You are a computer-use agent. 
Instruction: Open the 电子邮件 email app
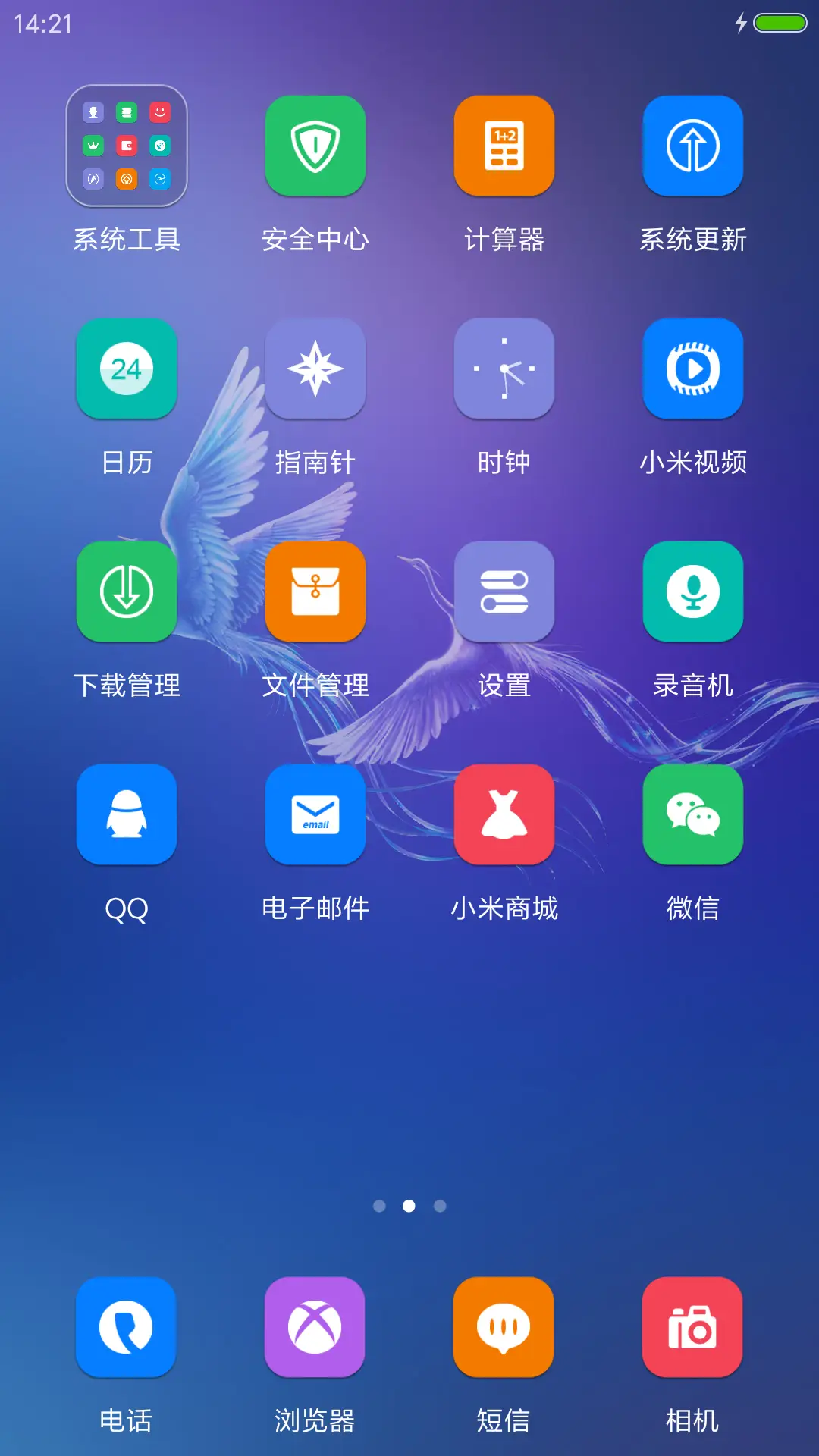(x=315, y=814)
